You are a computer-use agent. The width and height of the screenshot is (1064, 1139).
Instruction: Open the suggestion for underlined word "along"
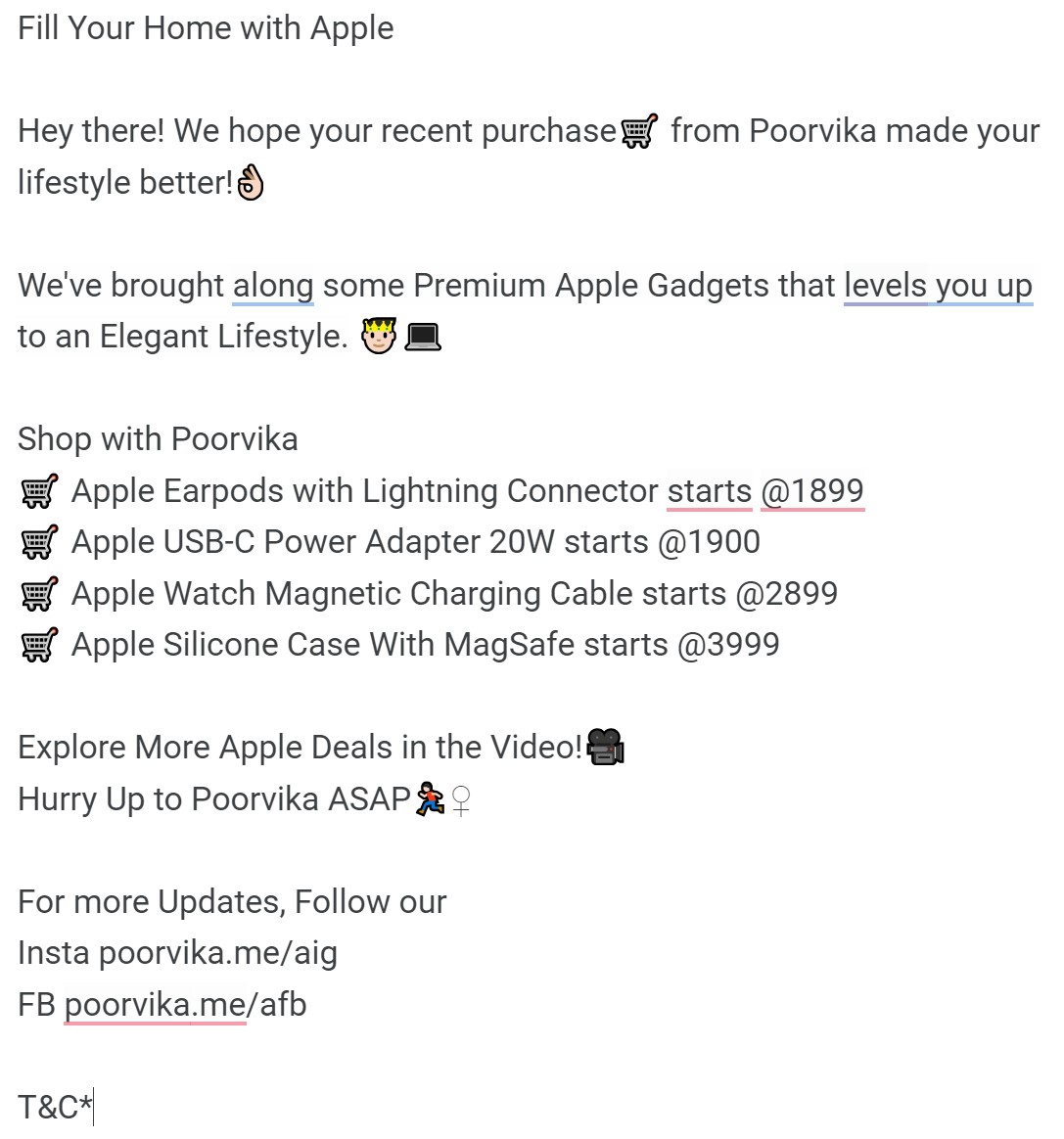[x=273, y=286]
